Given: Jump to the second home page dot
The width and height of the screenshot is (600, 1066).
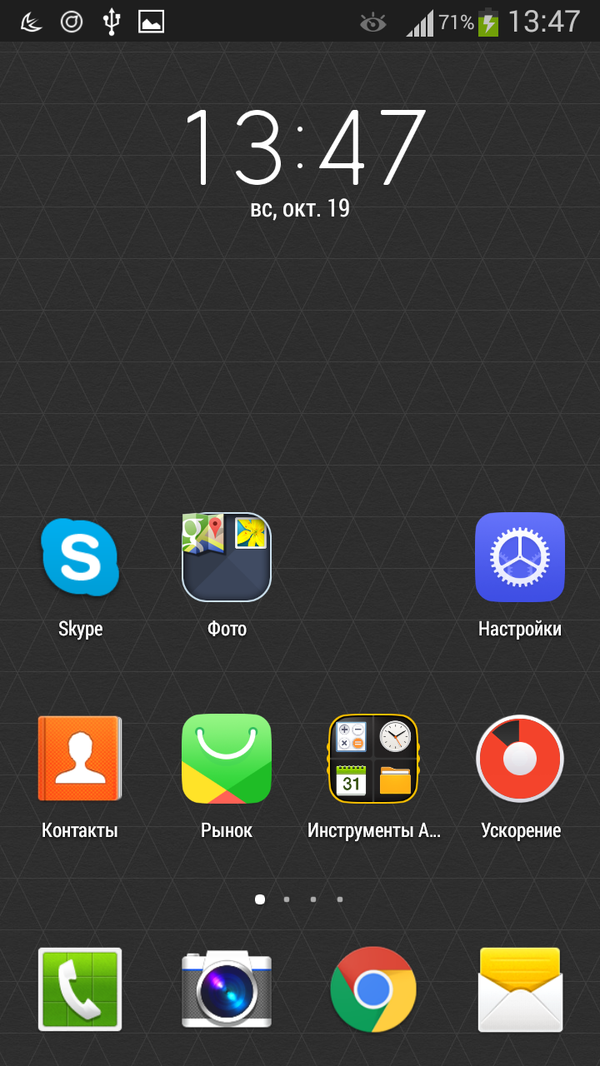Looking at the screenshot, I should 287,899.
